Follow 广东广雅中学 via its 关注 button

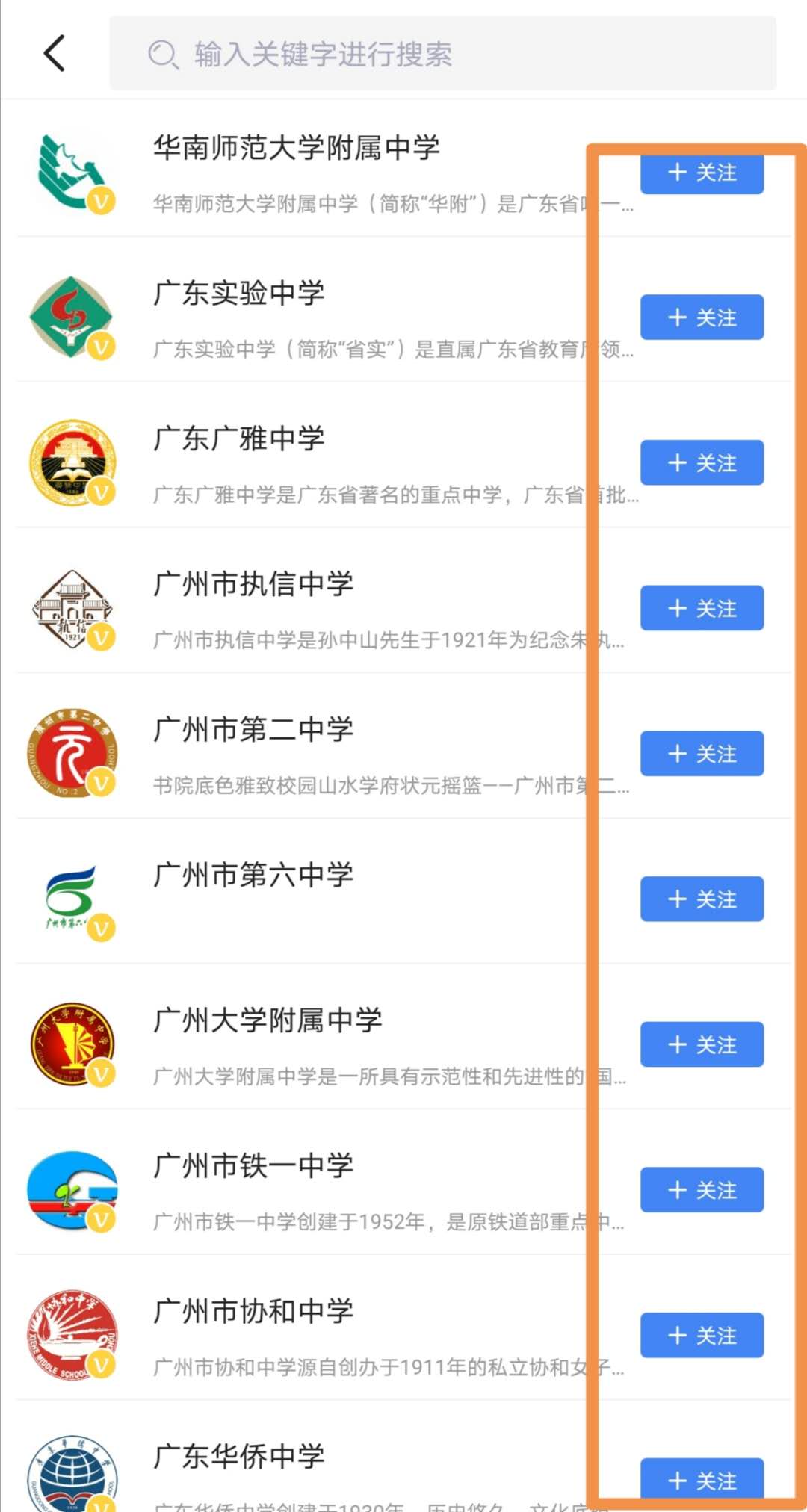tap(702, 463)
